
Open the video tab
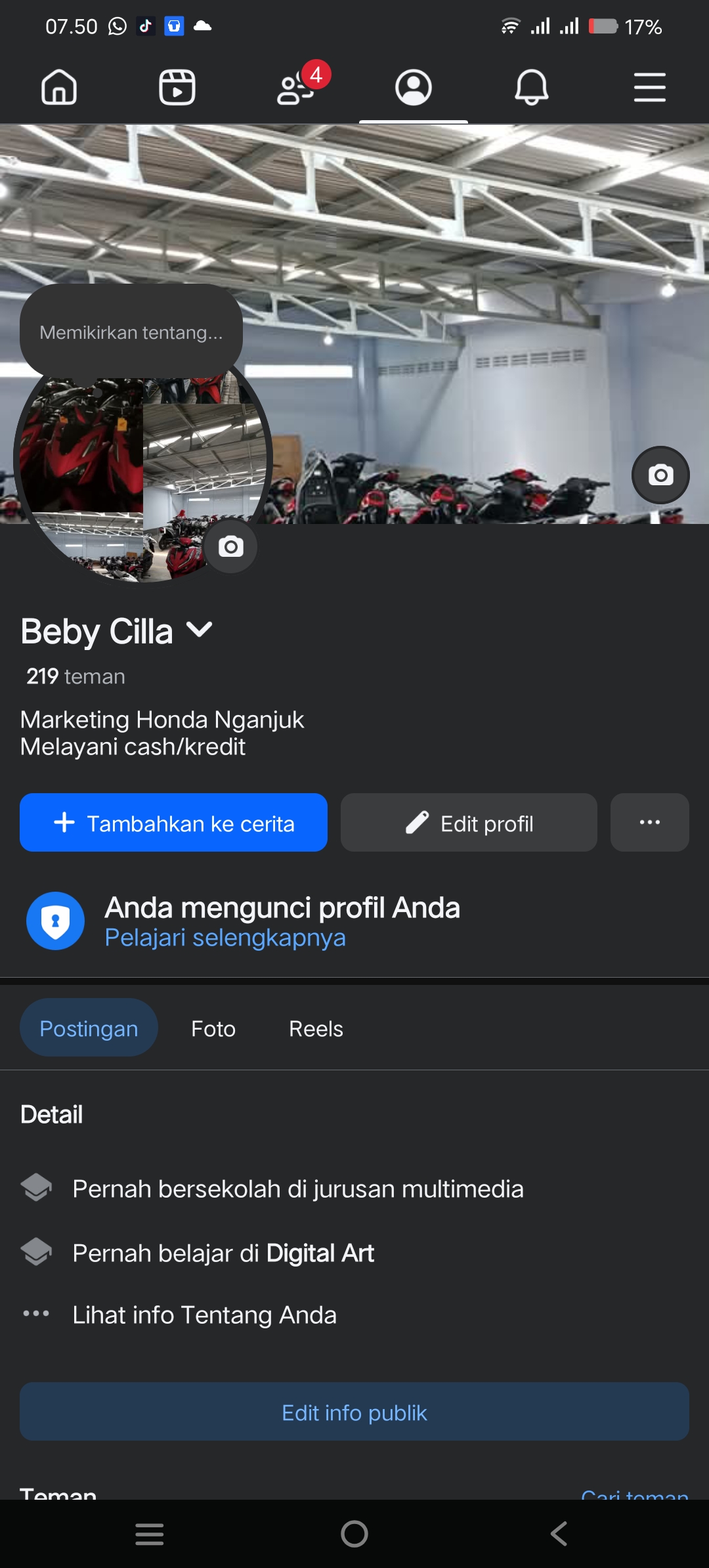(x=177, y=87)
